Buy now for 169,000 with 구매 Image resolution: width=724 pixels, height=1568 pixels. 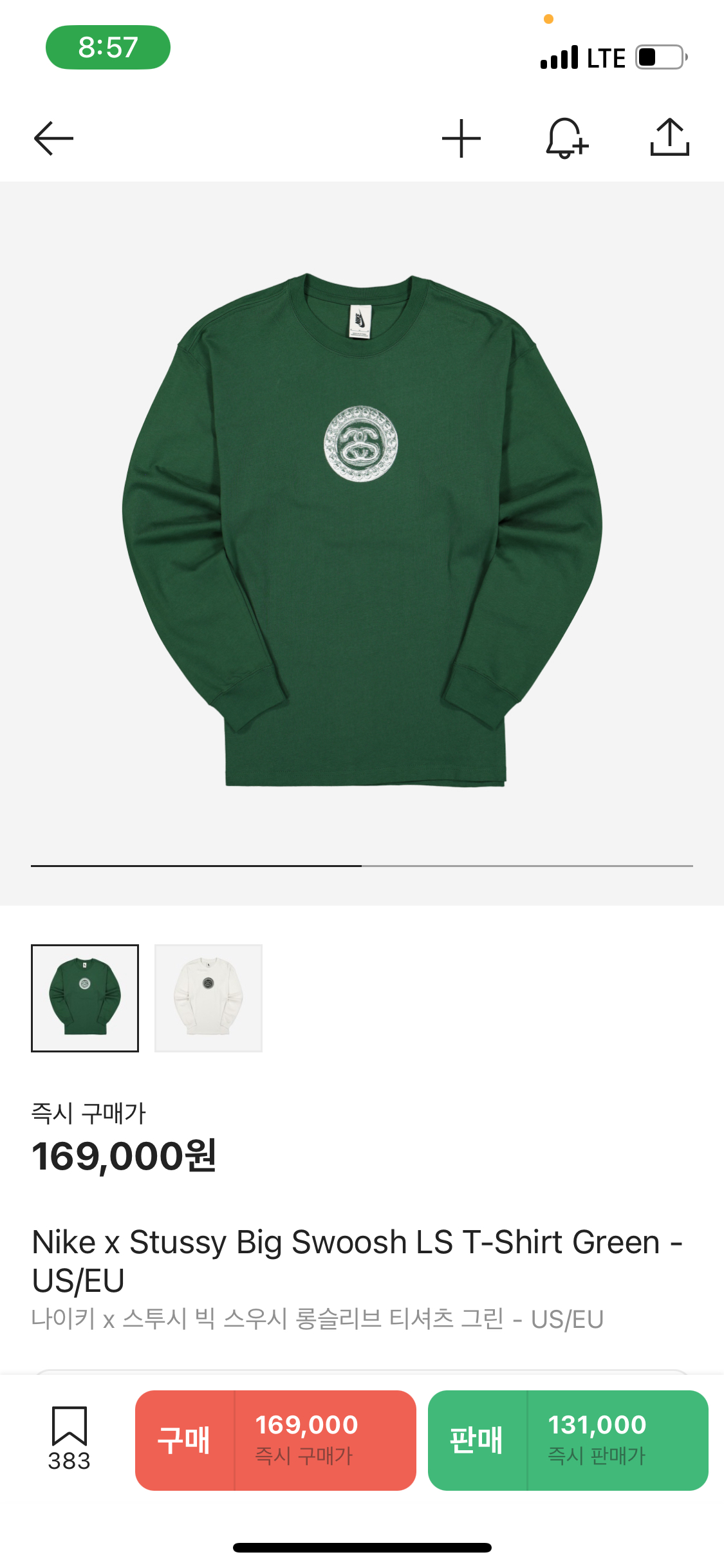tap(275, 1441)
